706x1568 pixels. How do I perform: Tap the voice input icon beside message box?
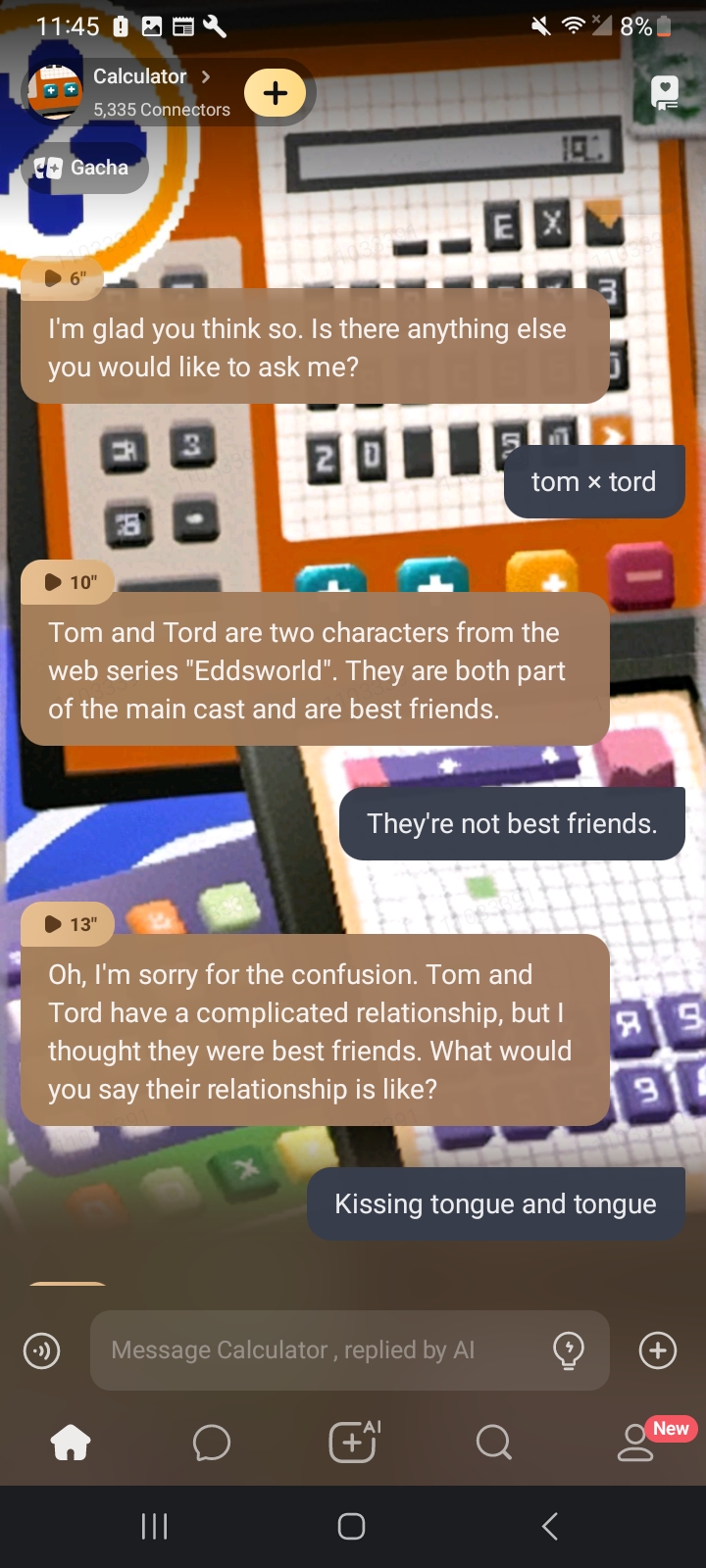tap(41, 1350)
